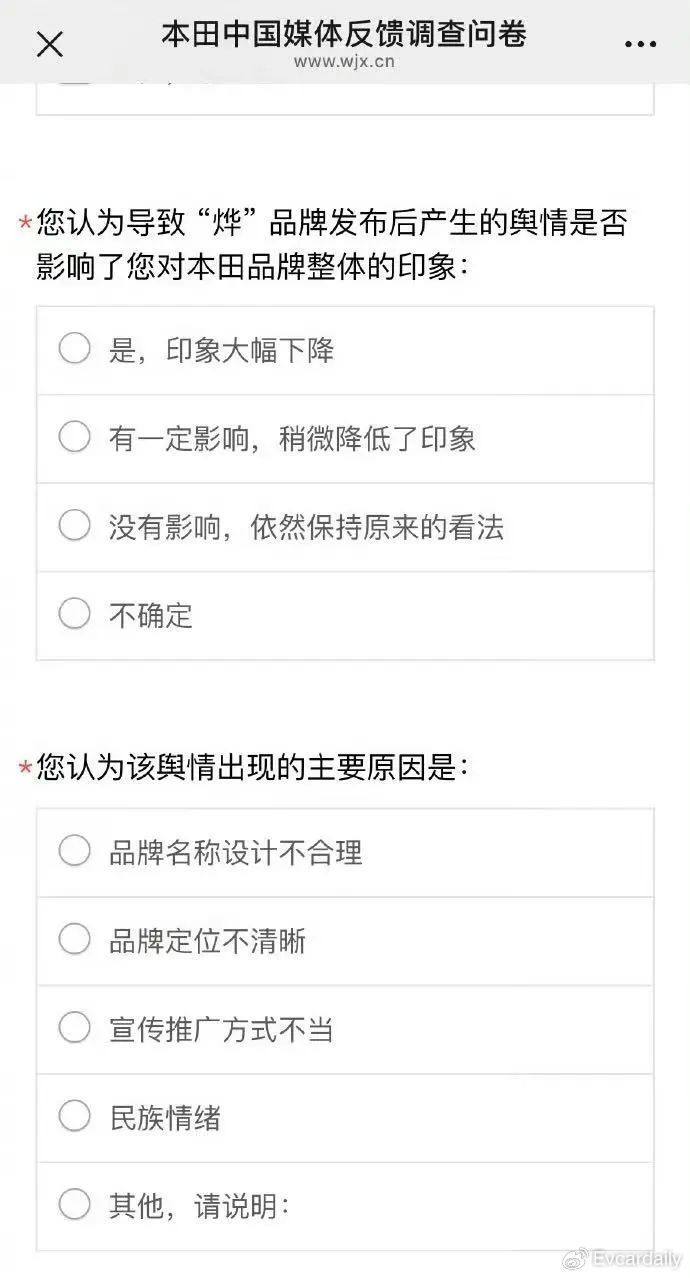
Task: Select "是，印象大幅下降" option
Action: pos(345,351)
